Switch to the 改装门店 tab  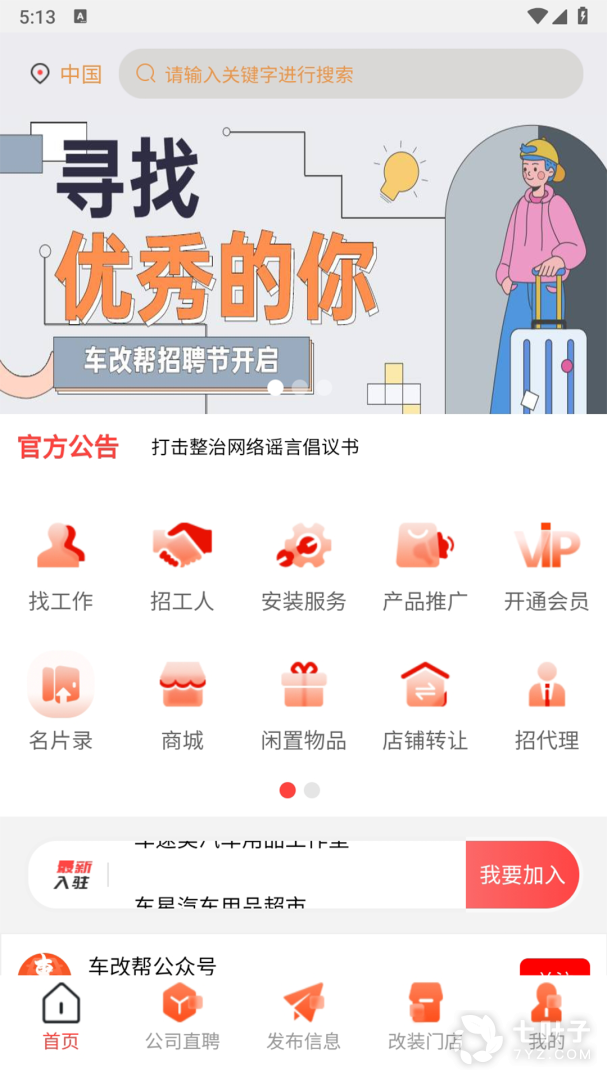(425, 1016)
